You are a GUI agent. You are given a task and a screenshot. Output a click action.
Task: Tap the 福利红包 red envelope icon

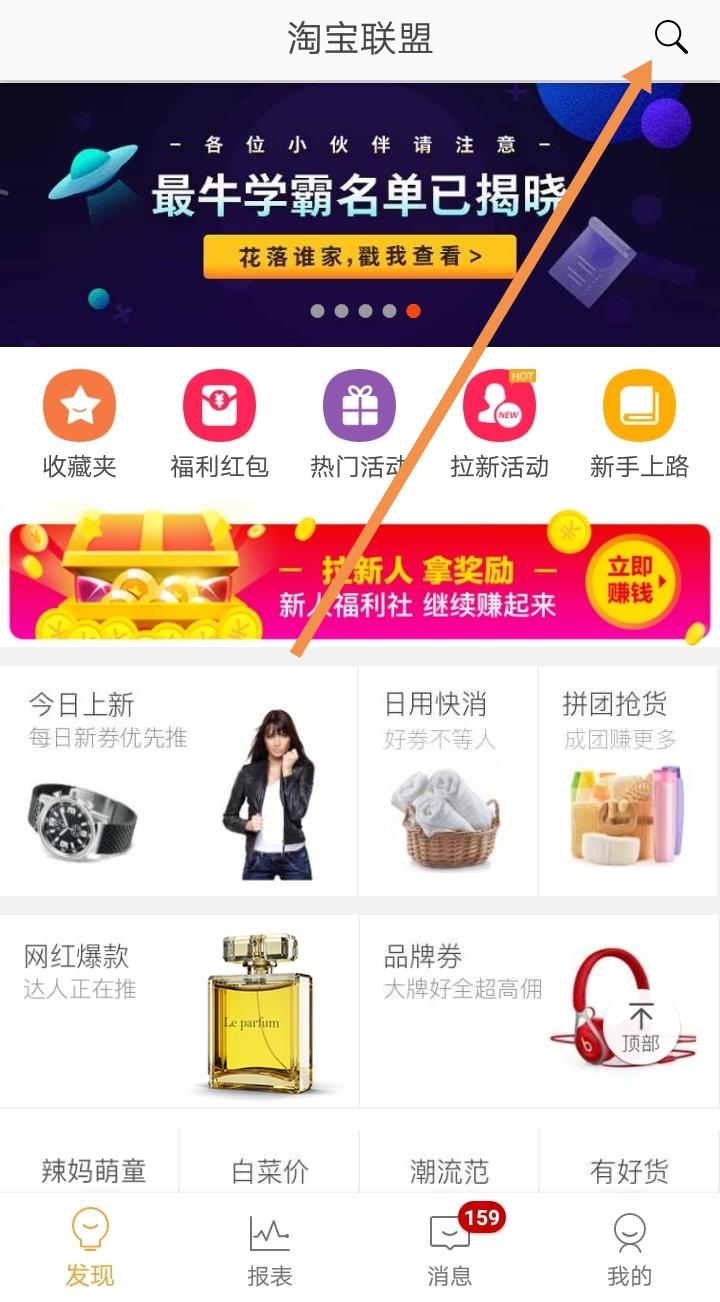pyautogui.click(x=219, y=406)
